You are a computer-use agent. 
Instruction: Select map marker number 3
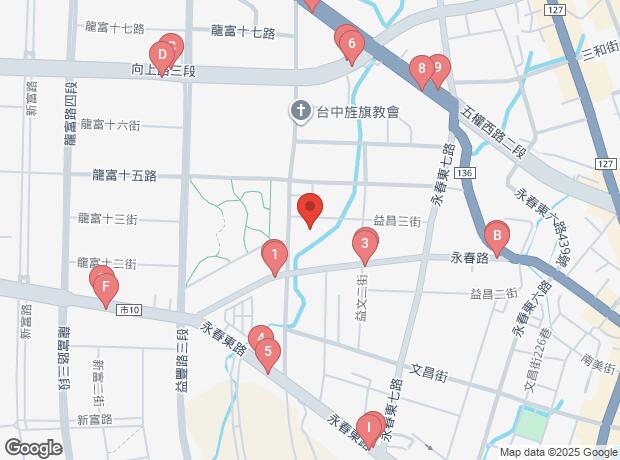[365, 243]
